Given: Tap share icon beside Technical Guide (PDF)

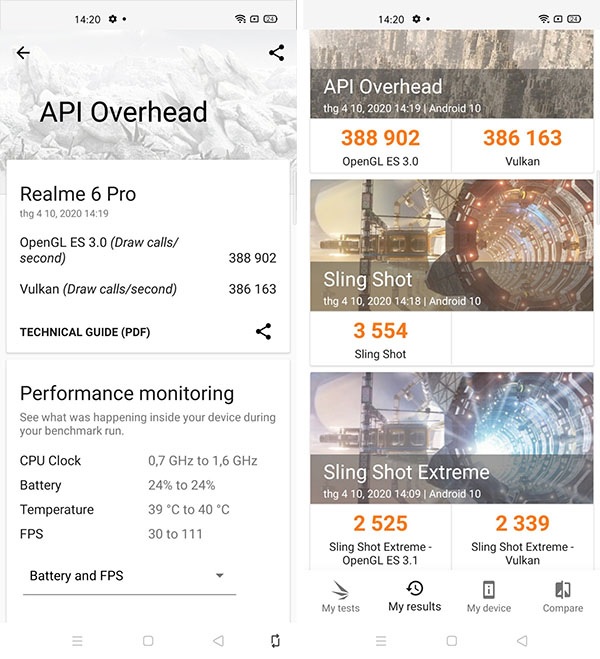Looking at the screenshot, I should pyautogui.click(x=263, y=331).
